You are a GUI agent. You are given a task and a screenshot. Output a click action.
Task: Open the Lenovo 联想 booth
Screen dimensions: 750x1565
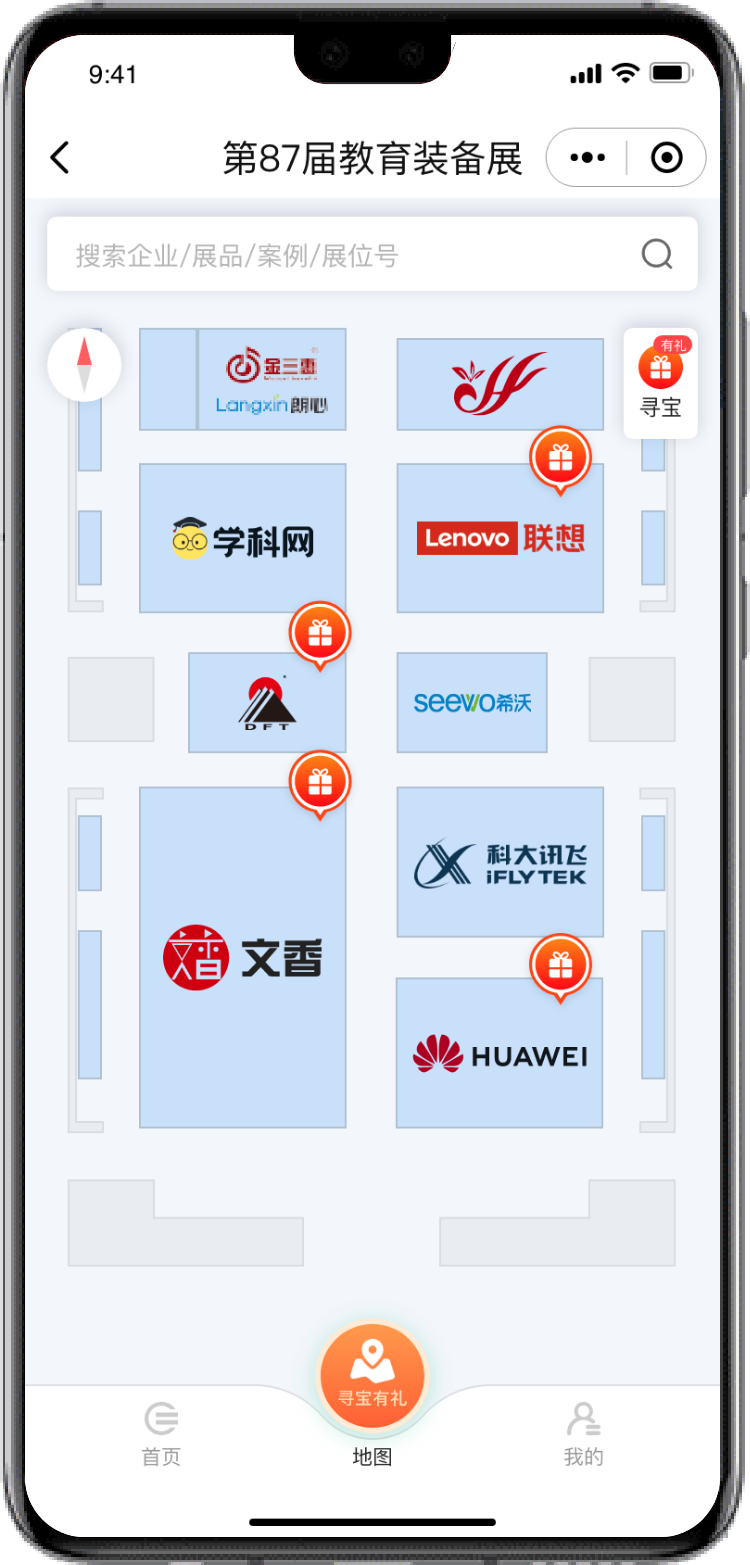coord(500,540)
